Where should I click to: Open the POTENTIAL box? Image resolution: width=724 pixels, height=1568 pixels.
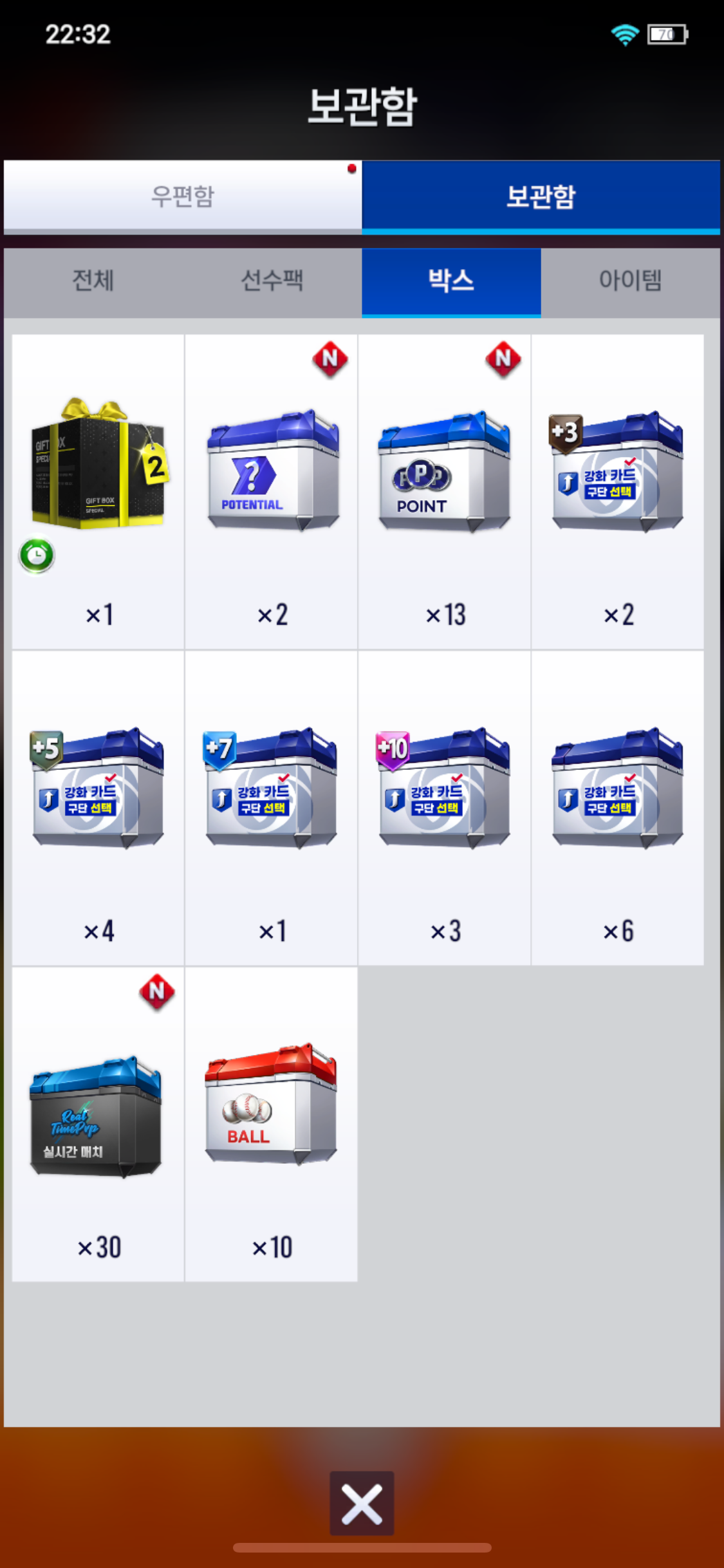pos(272,492)
